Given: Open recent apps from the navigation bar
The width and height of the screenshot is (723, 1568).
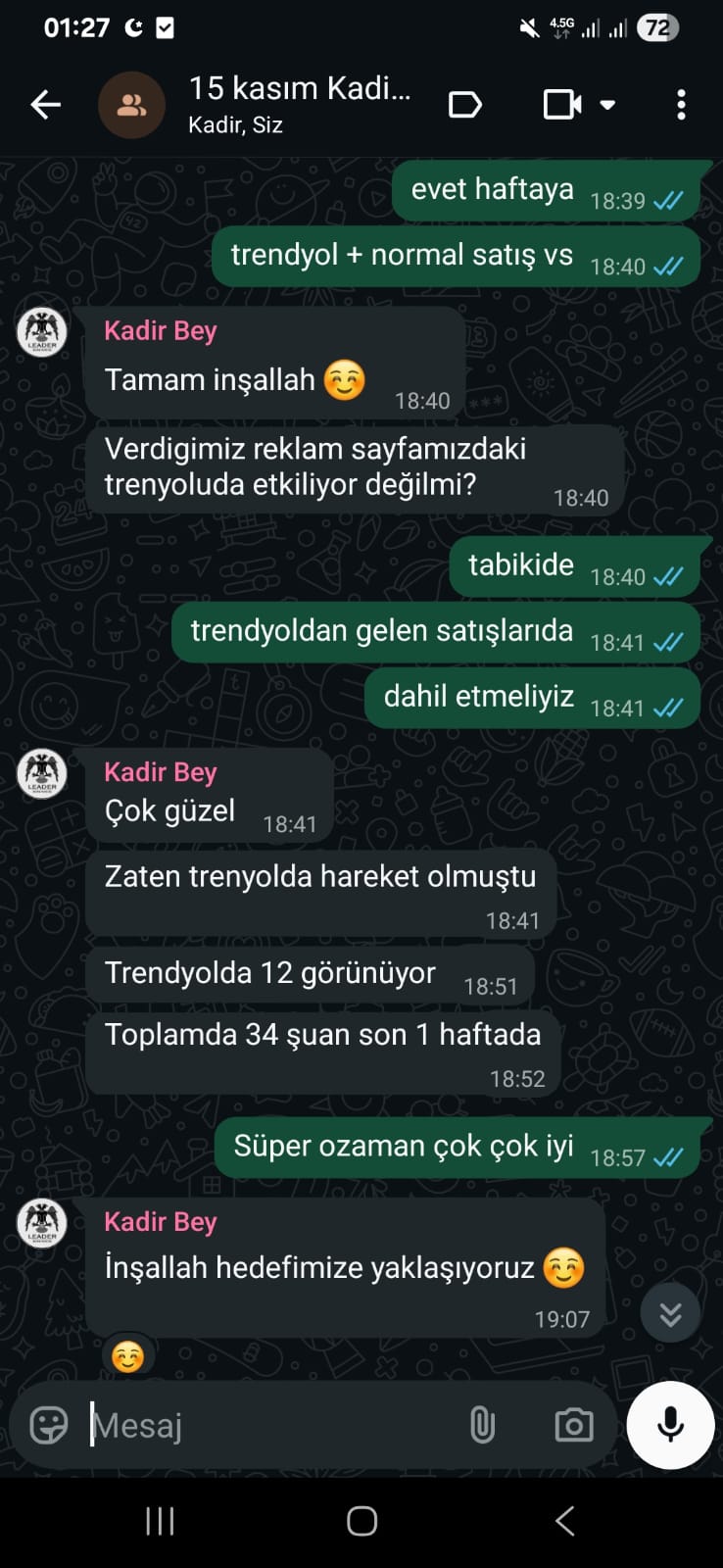Looking at the screenshot, I should click(x=160, y=1521).
